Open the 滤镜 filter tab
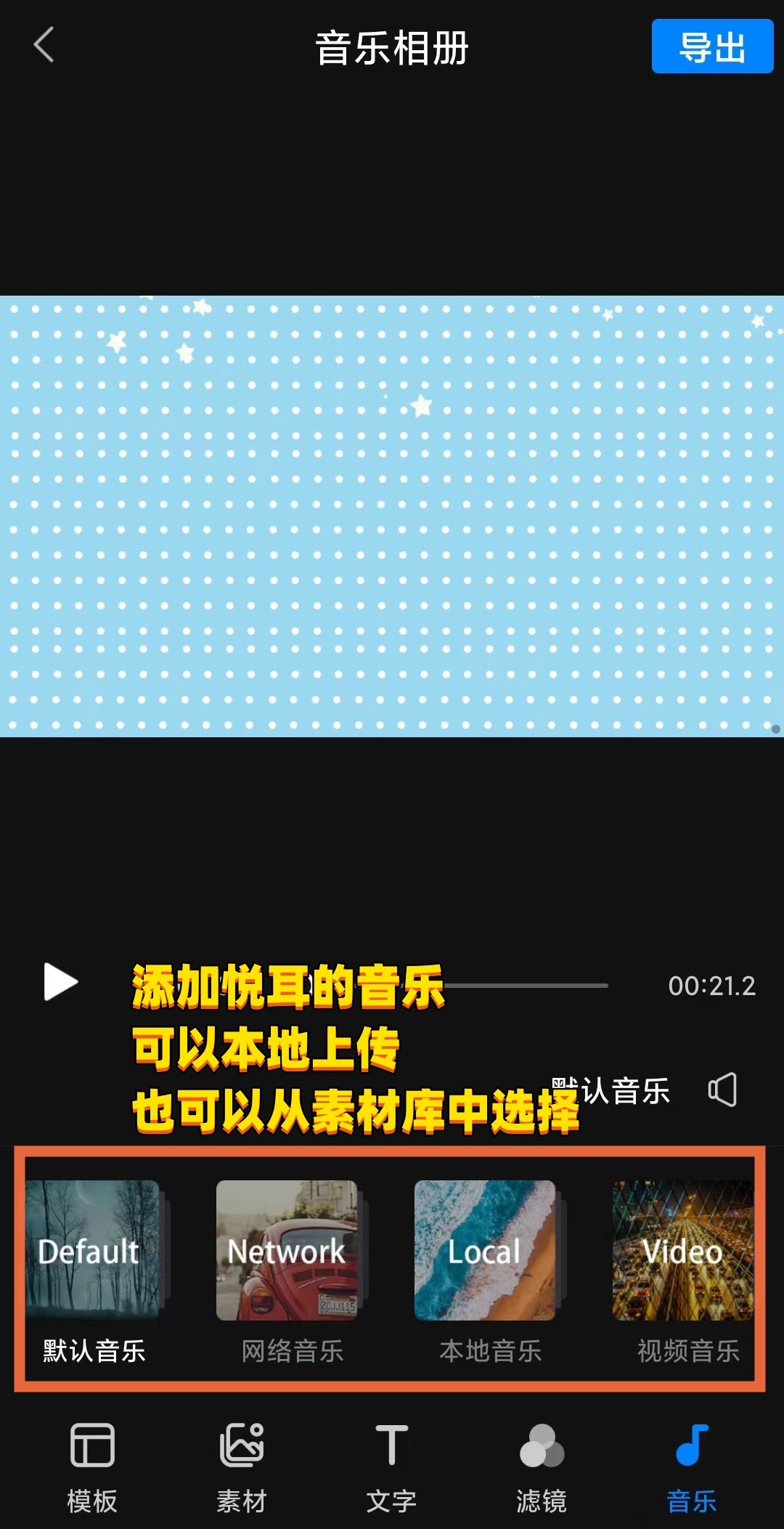Viewport: 784px width, 1529px height. click(x=542, y=1467)
